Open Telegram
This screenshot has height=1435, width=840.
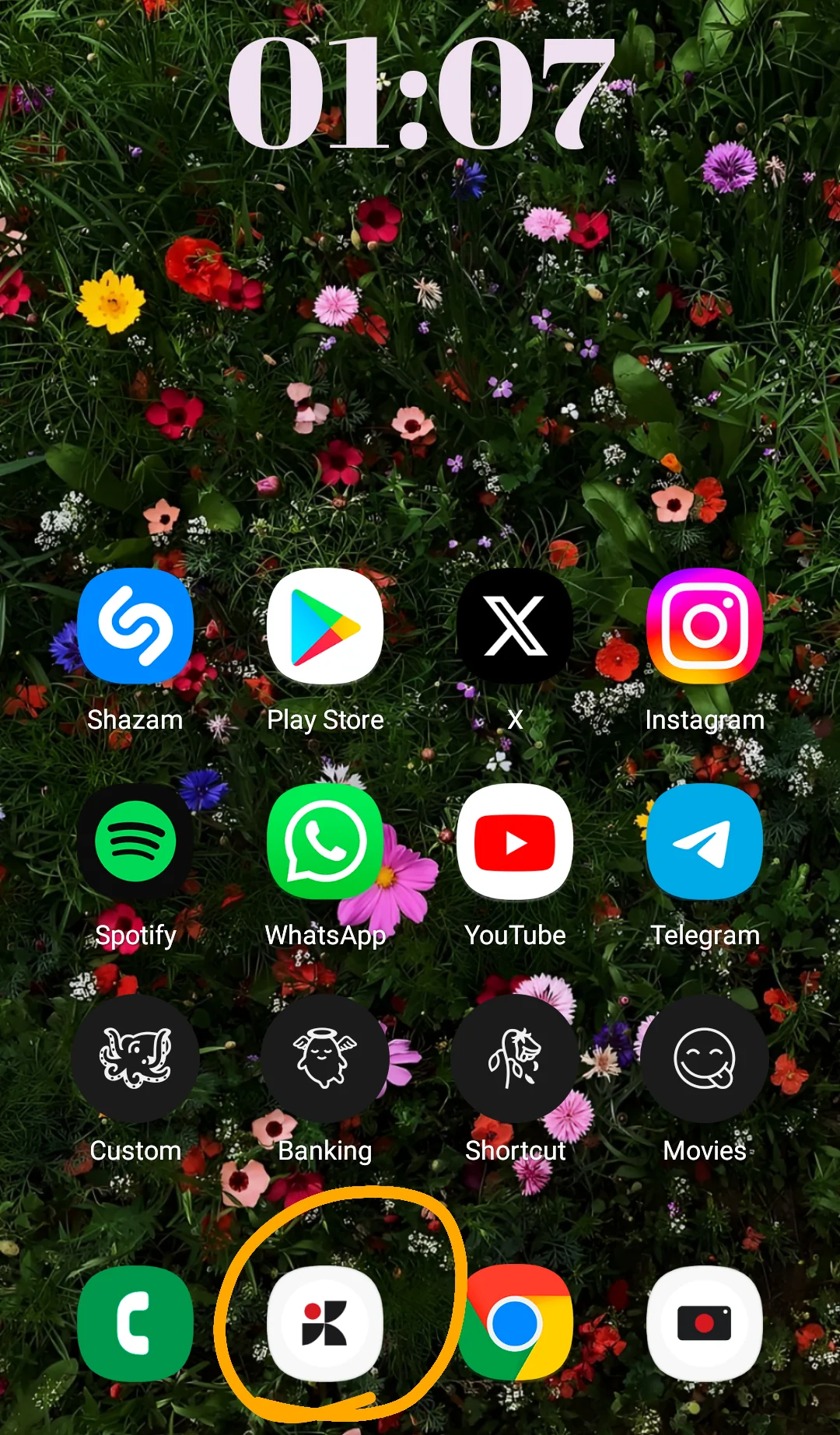tap(704, 842)
